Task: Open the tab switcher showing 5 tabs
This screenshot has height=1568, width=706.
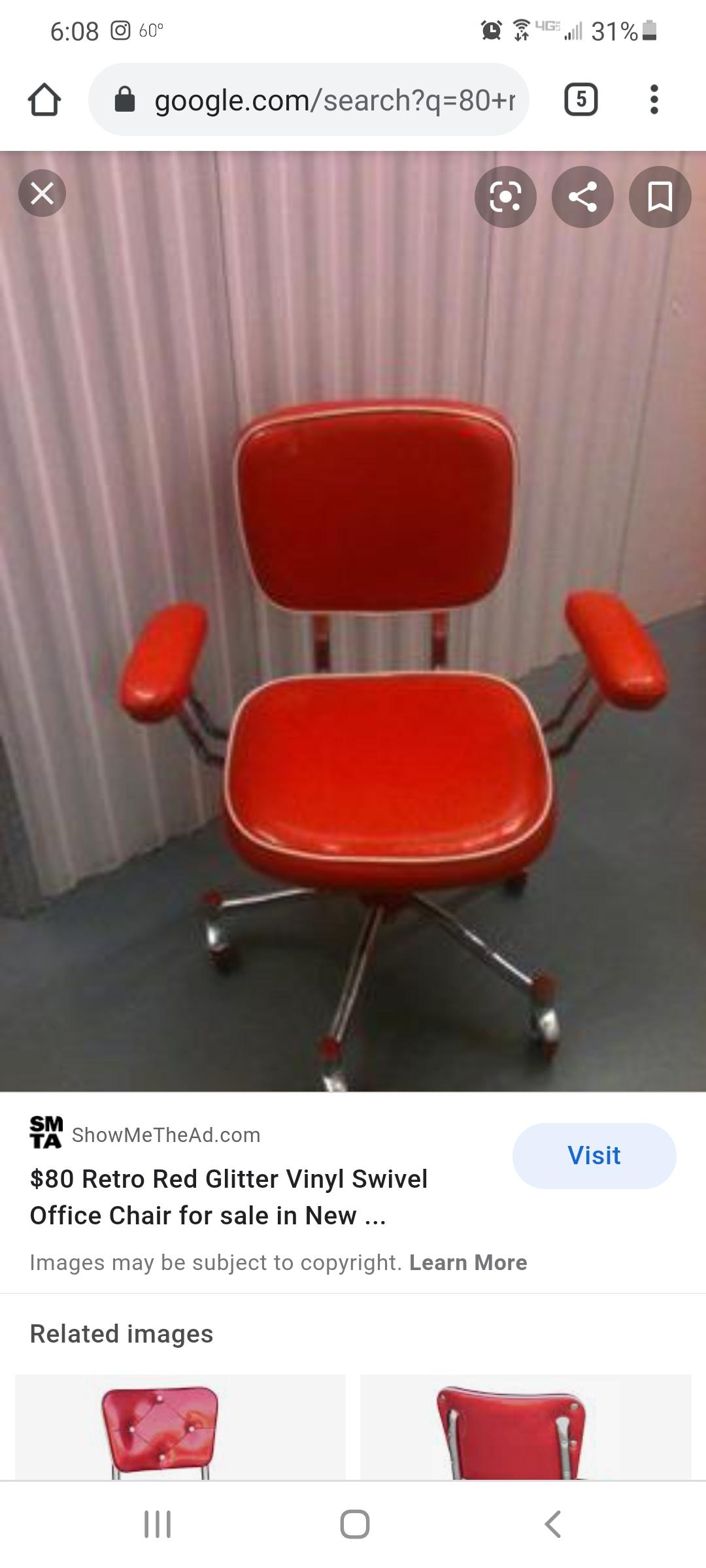Action: [580, 100]
